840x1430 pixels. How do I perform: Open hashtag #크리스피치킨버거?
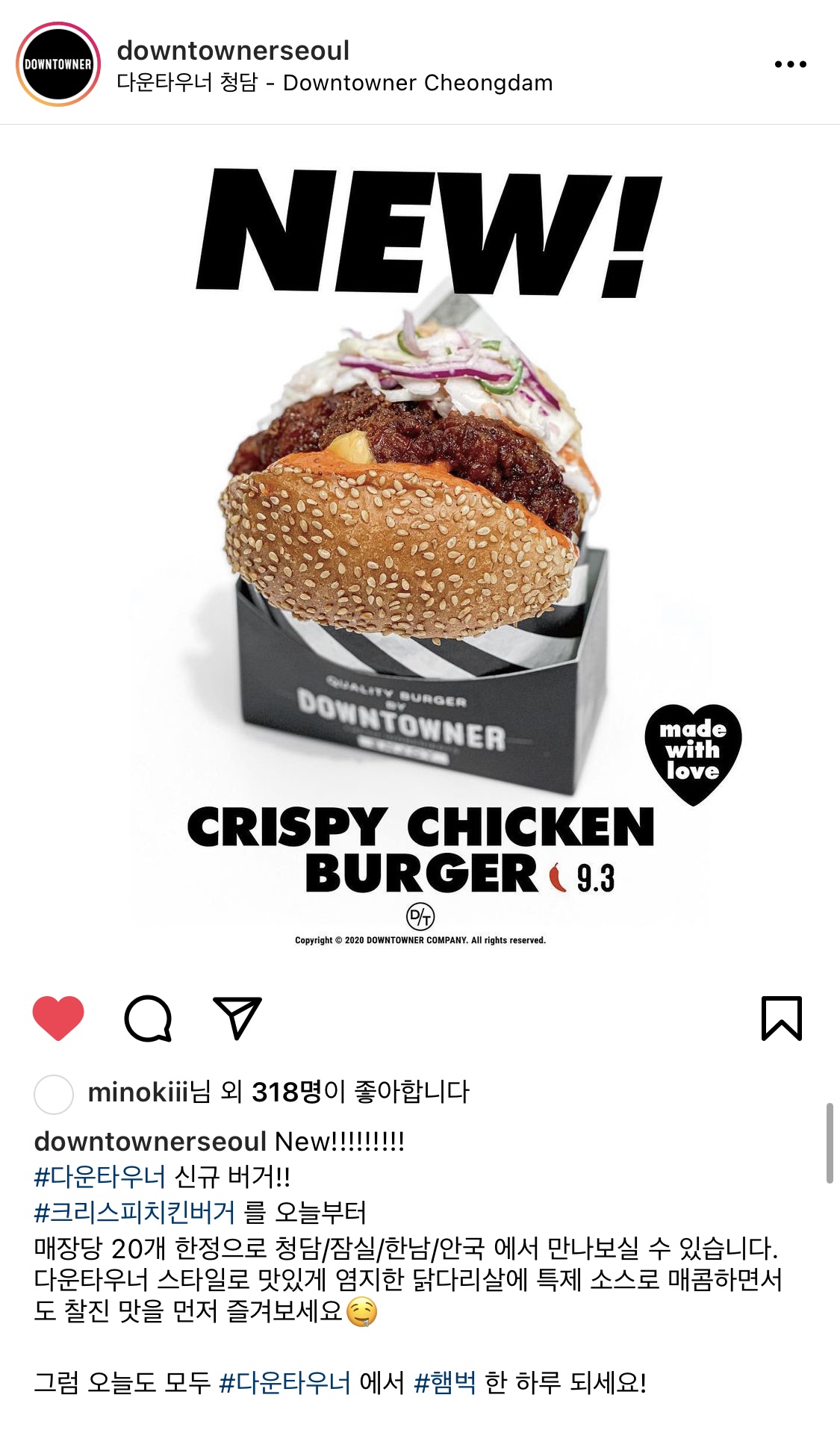coord(134,1211)
